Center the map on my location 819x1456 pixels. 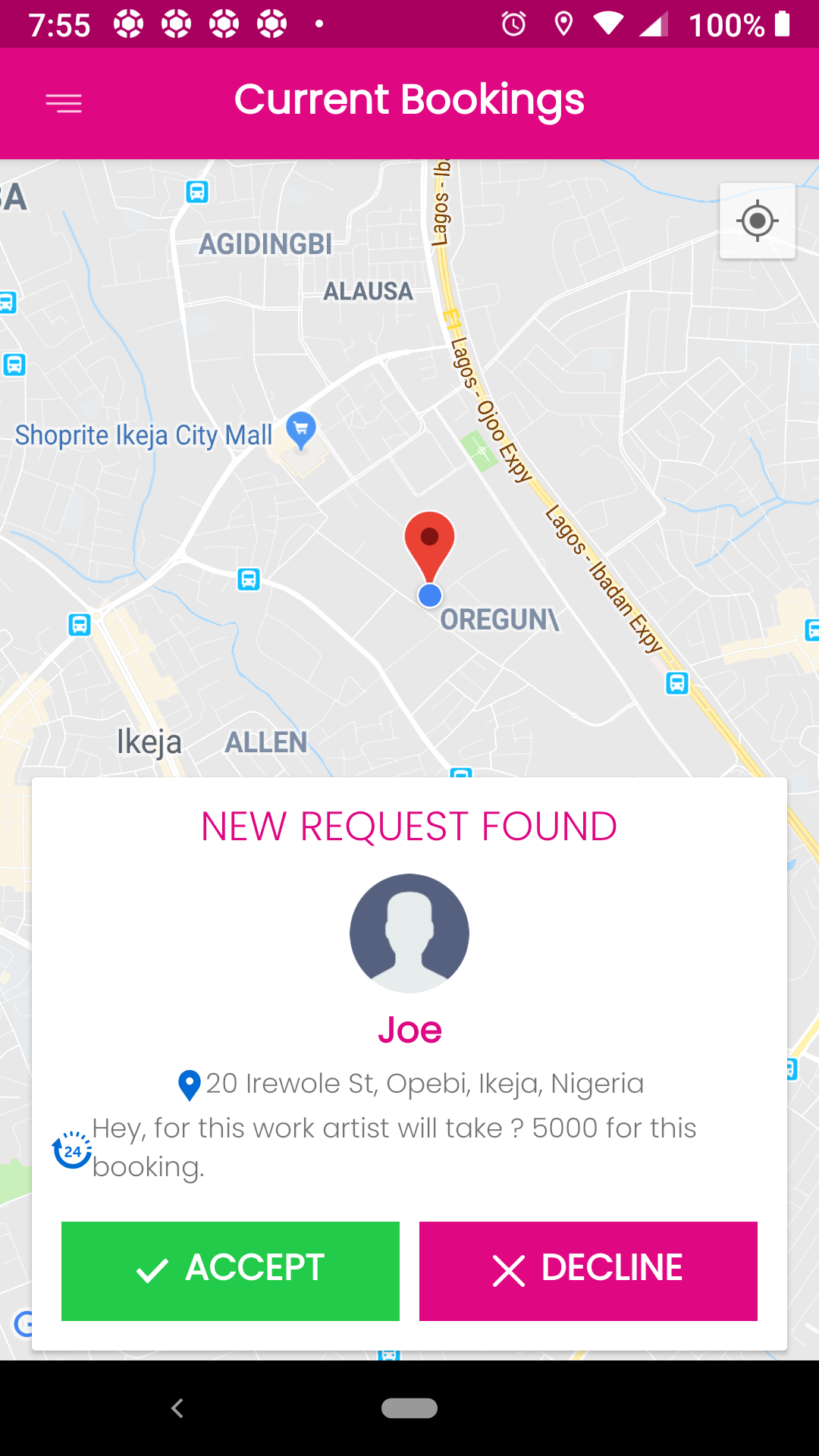pyautogui.click(x=757, y=221)
